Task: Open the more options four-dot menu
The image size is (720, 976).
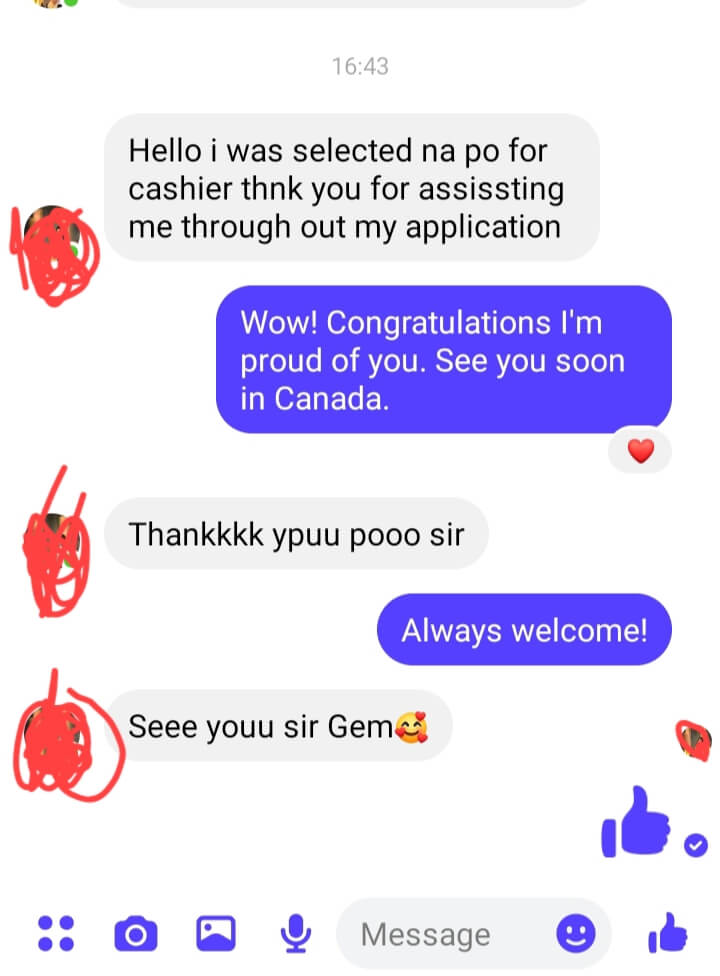Action: point(56,933)
